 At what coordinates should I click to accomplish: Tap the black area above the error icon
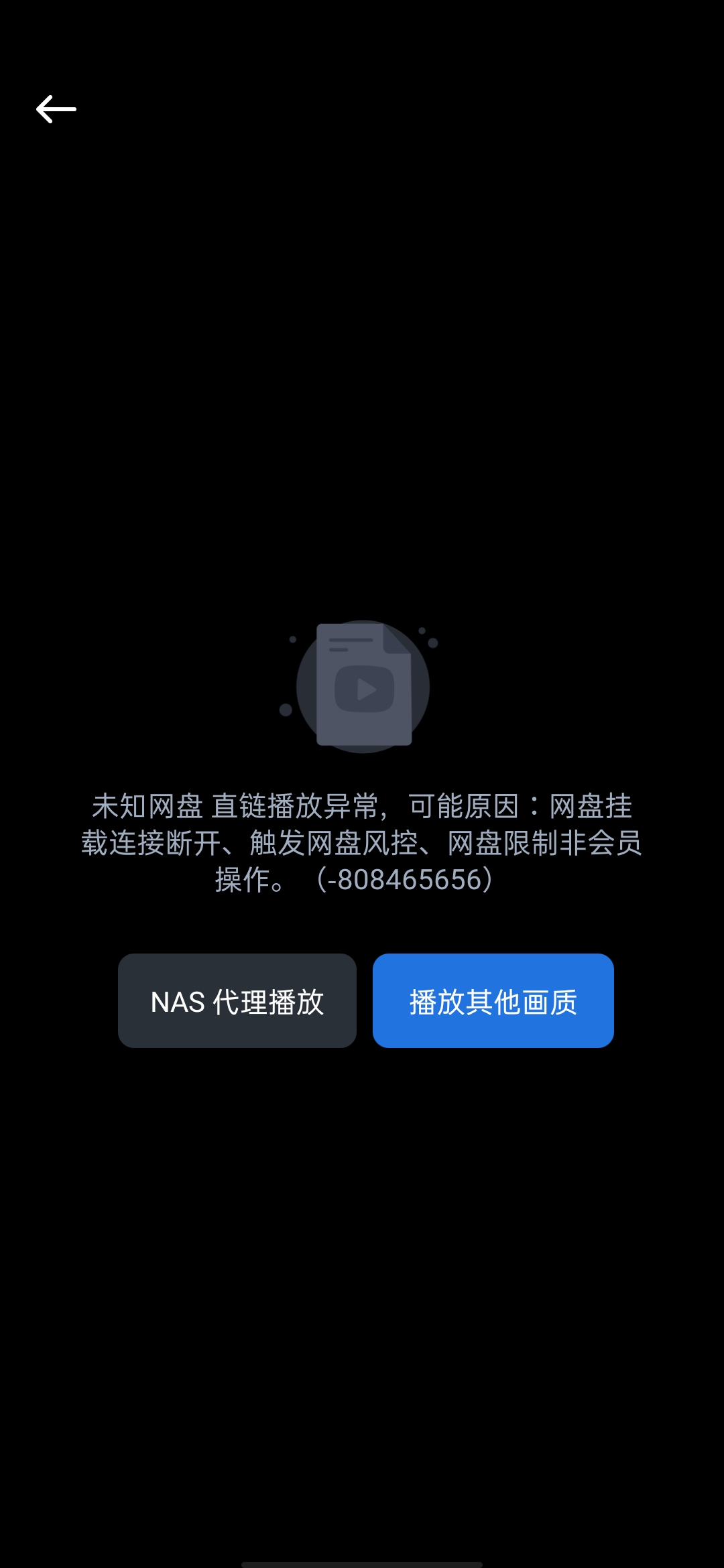(362, 402)
